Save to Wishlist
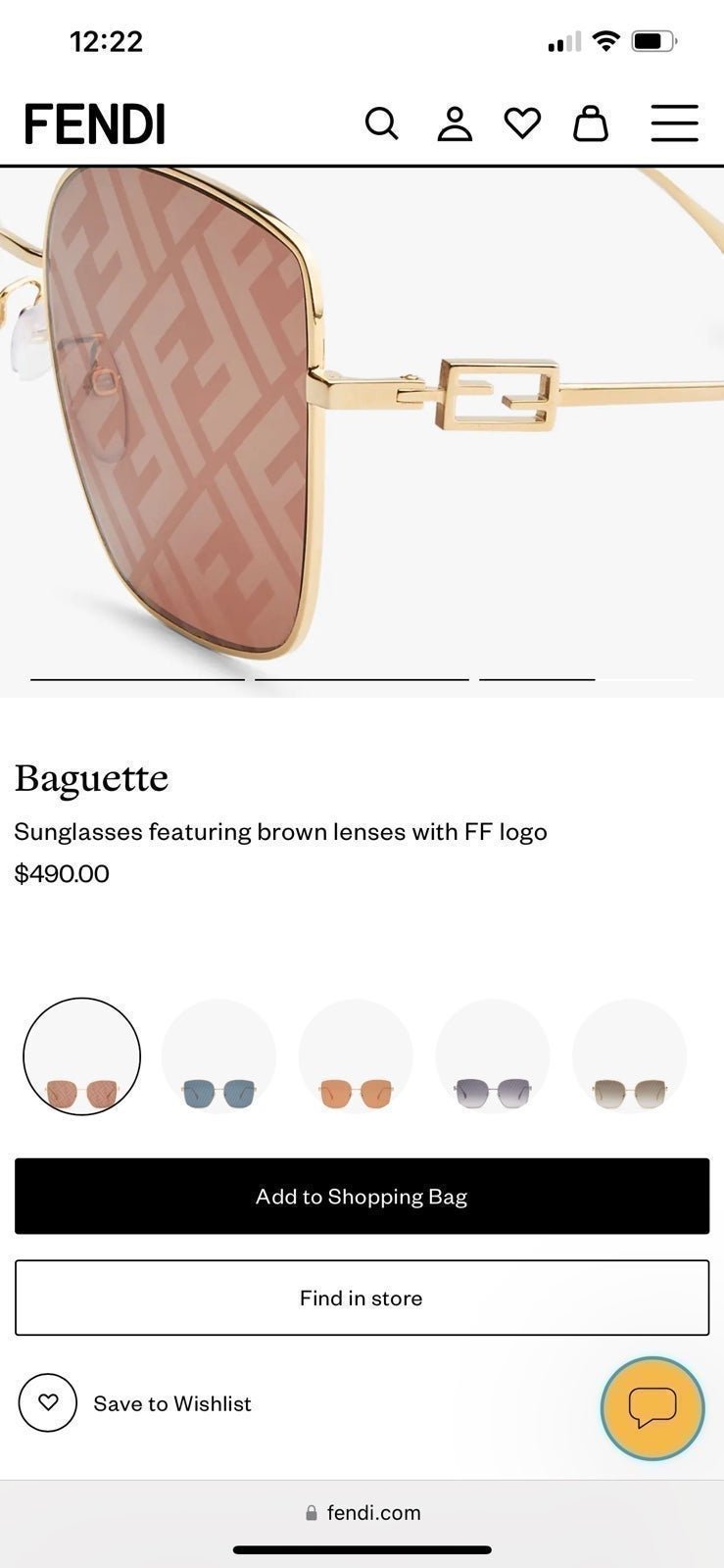The image size is (724, 1568). pyautogui.click(x=135, y=1403)
